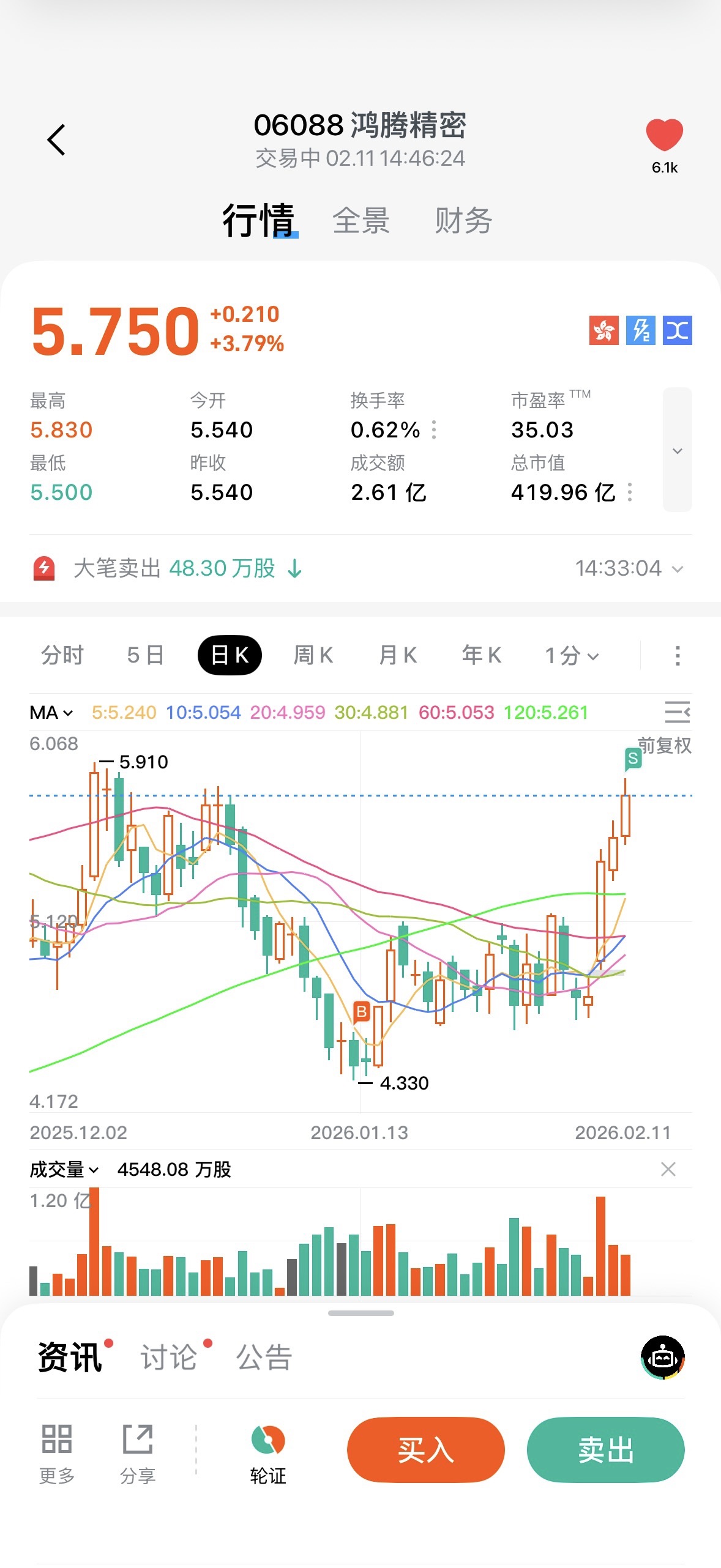
Task: Tap the red heart favorite icon
Action: (664, 135)
